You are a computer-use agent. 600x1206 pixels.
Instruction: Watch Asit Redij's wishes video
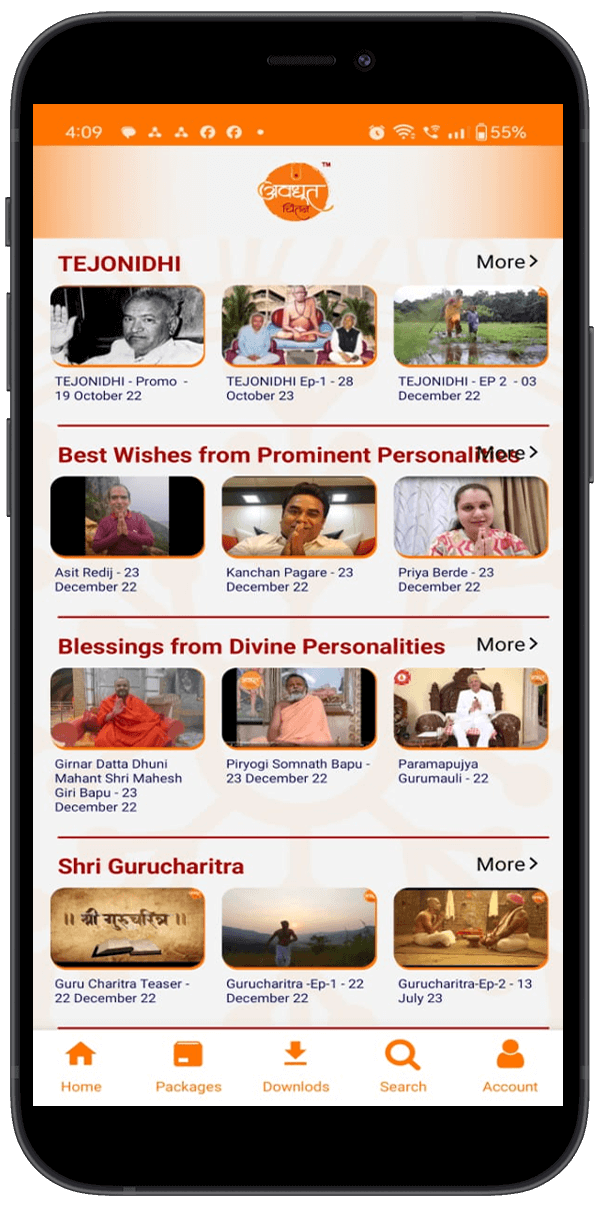127,516
